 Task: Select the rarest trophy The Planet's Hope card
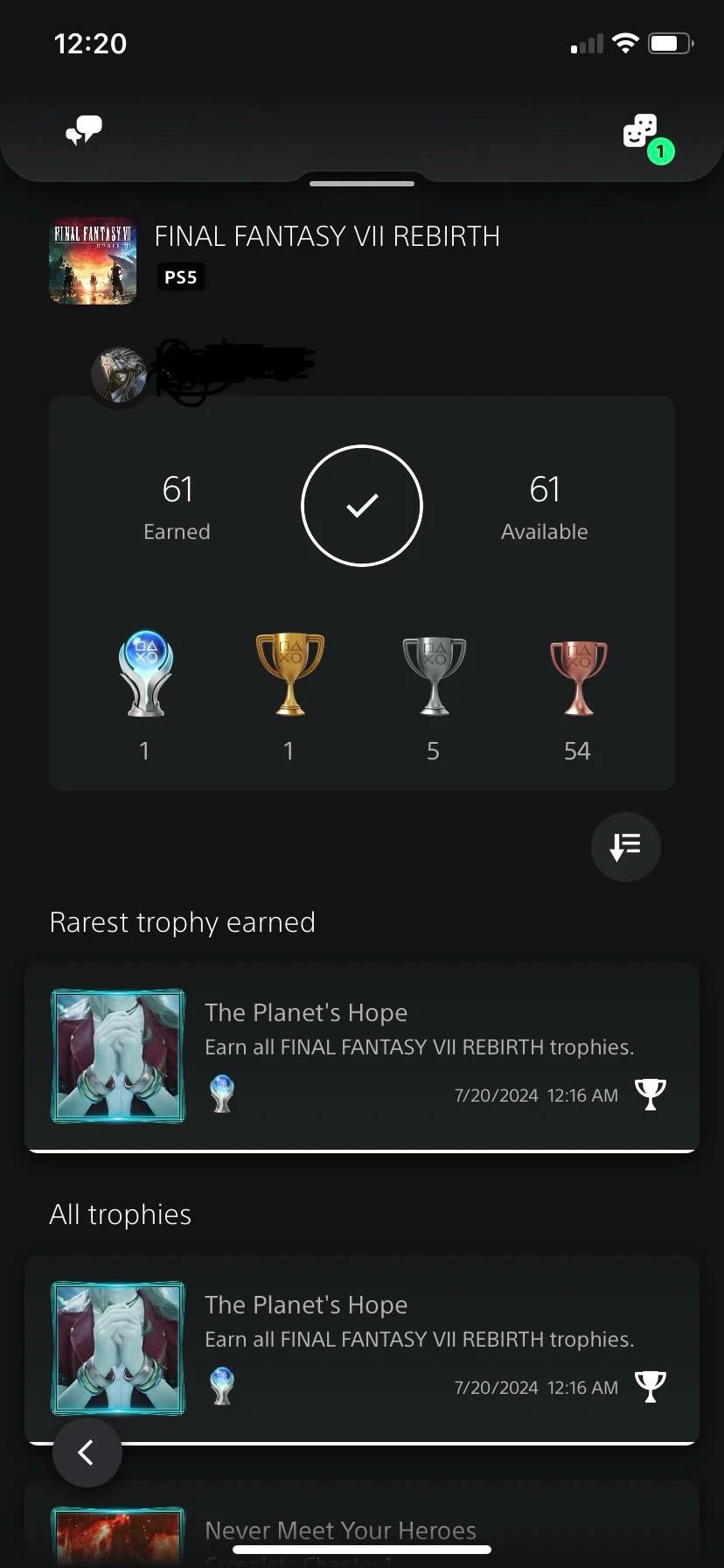point(362,1054)
